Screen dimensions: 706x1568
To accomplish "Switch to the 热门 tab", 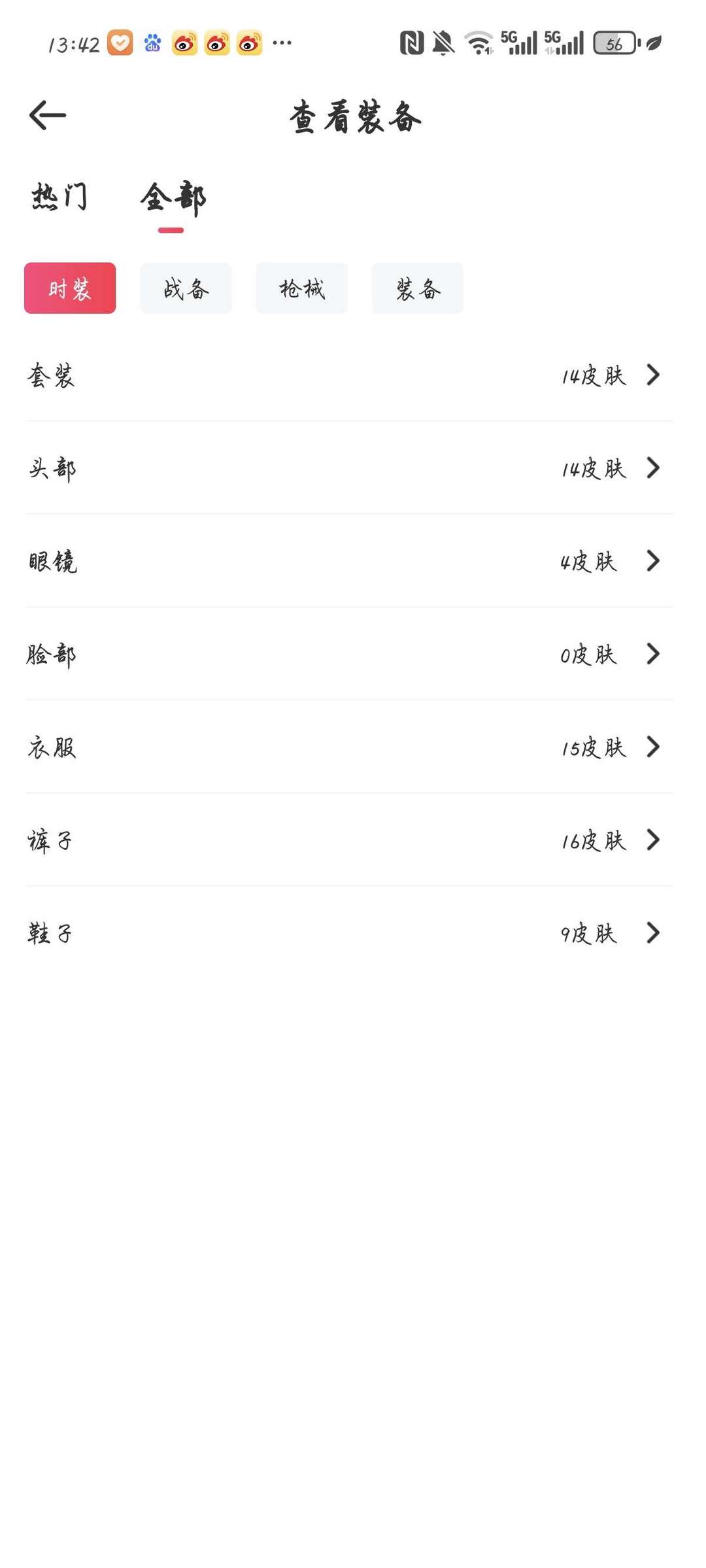I will (x=59, y=197).
